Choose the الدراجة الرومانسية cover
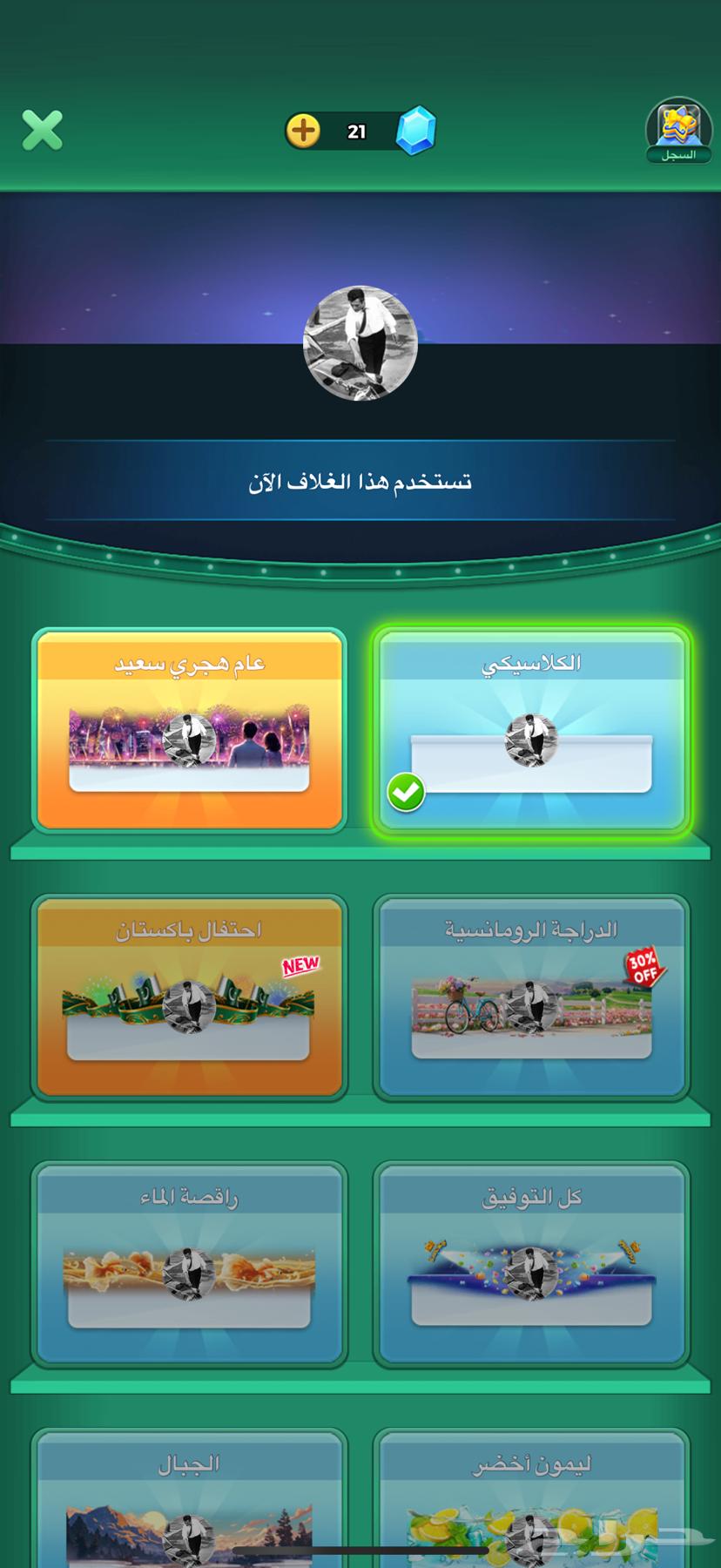 [530, 997]
